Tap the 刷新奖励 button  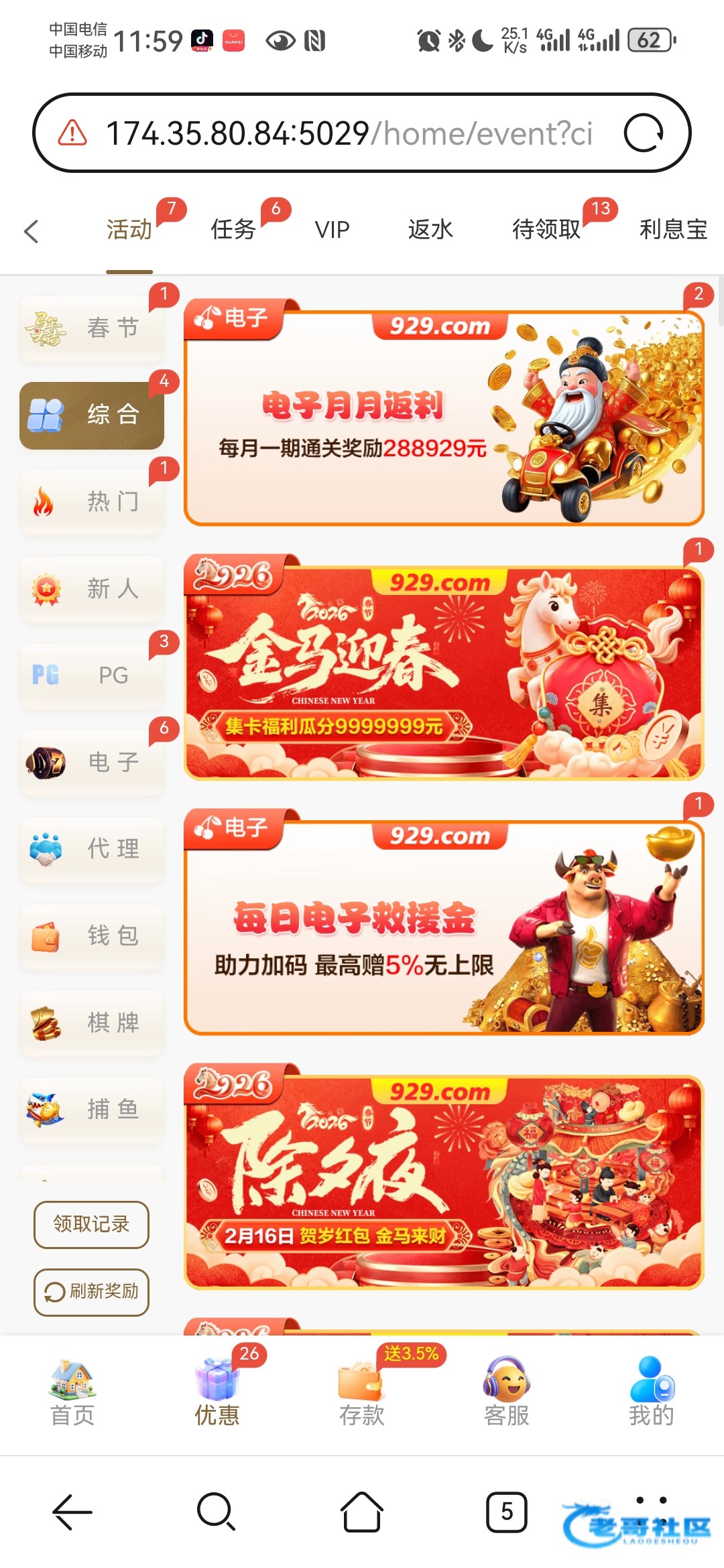pyautogui.click(x=91, y=1292)
